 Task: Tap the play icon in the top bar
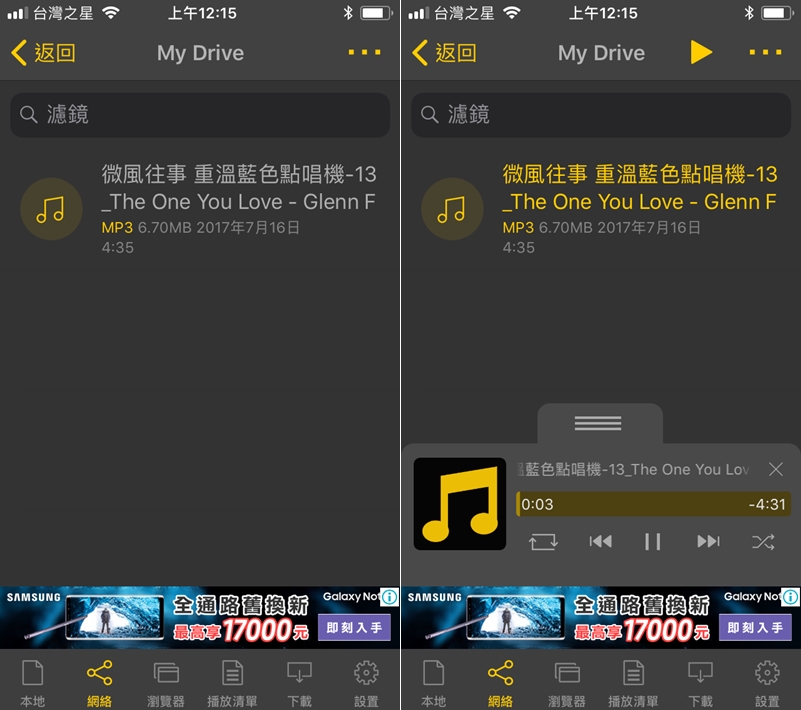click(x=702, y=52)
